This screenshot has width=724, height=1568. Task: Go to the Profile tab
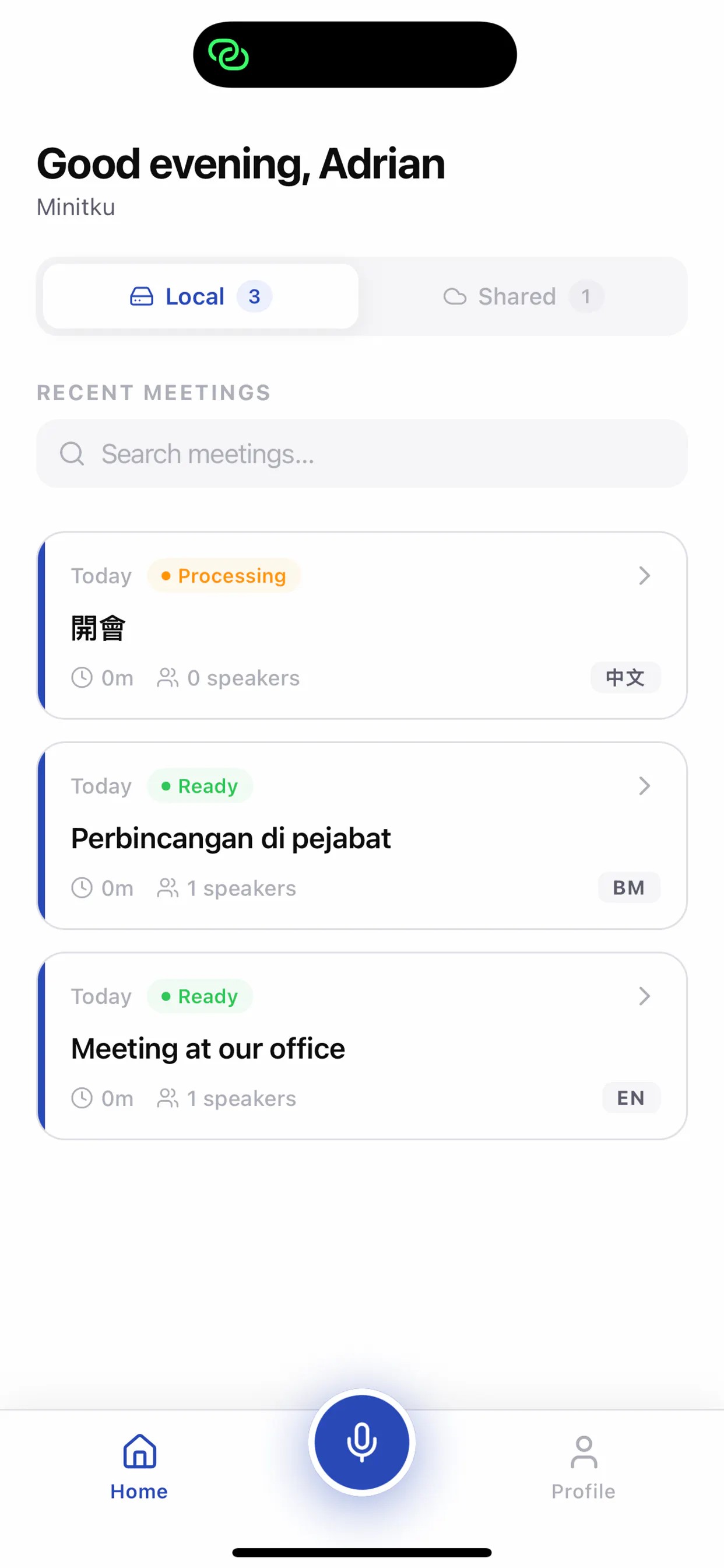(584, 1468)
